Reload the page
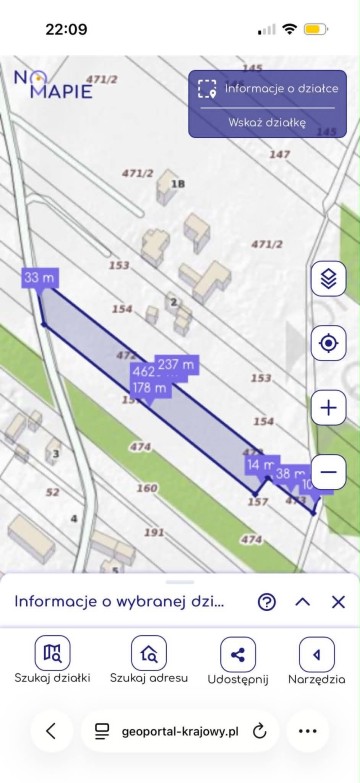360x783 pixels. pos(259,732)
